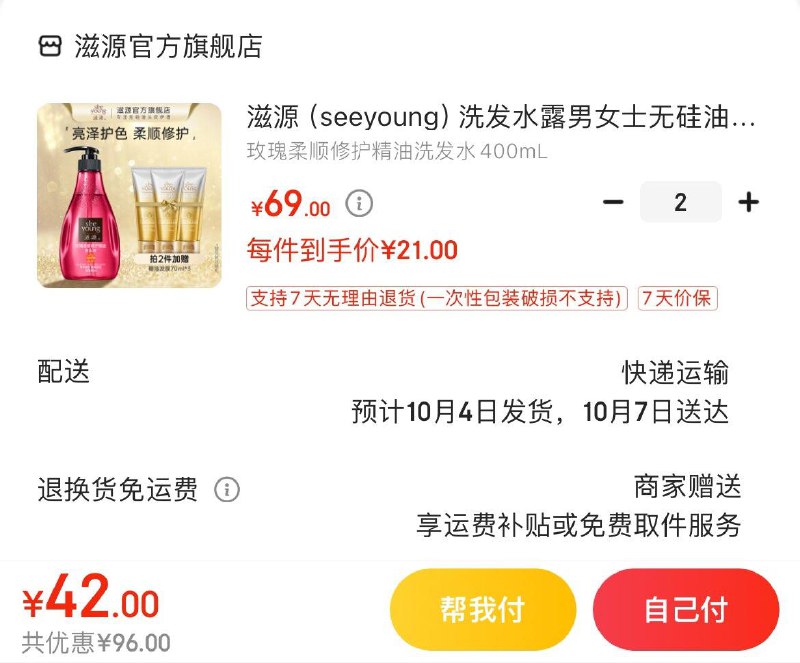Open the seeyoung shampoo product image

[x=129, y=196]
